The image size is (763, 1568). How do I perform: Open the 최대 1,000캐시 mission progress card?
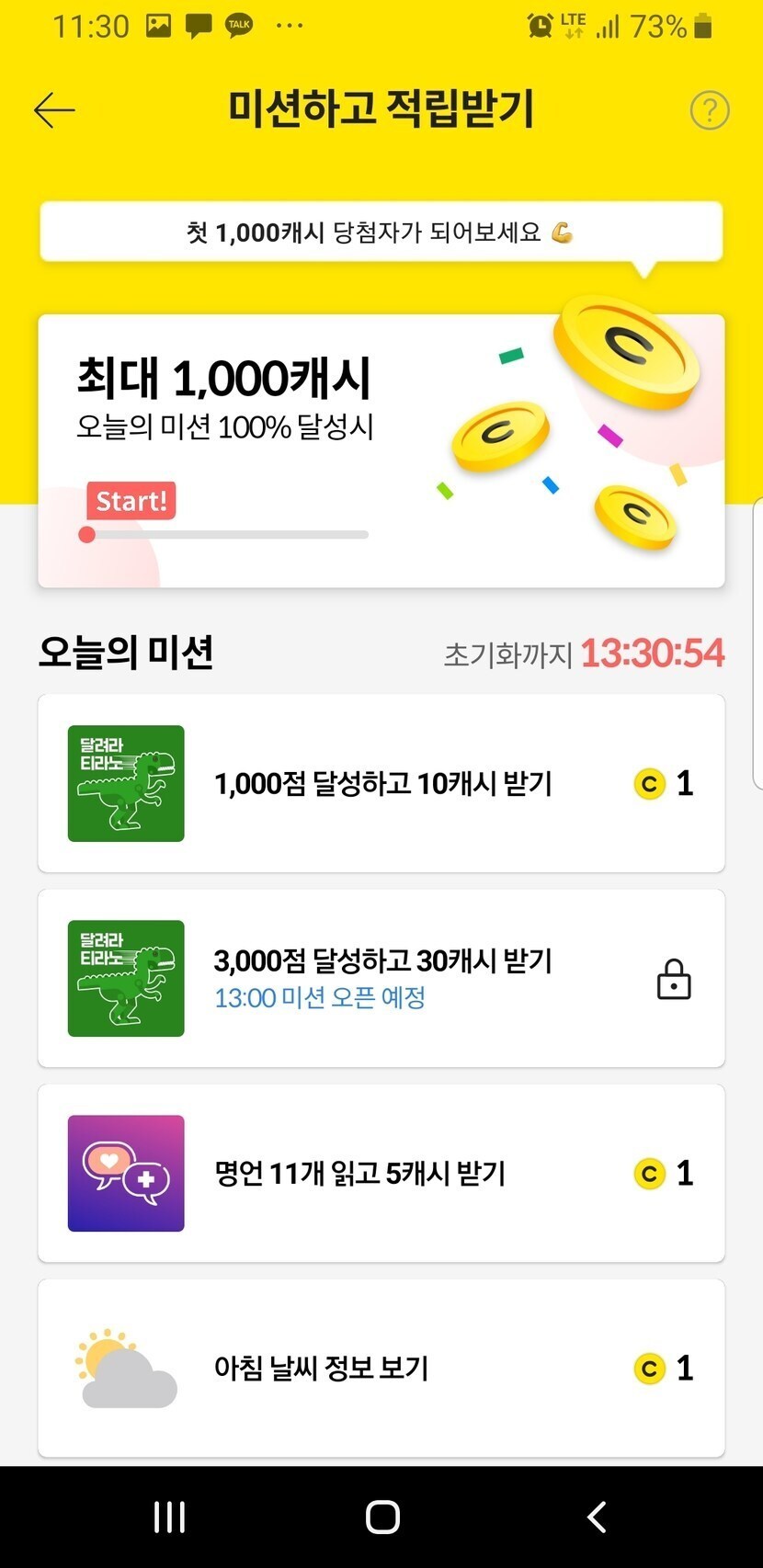pos(381,450)
